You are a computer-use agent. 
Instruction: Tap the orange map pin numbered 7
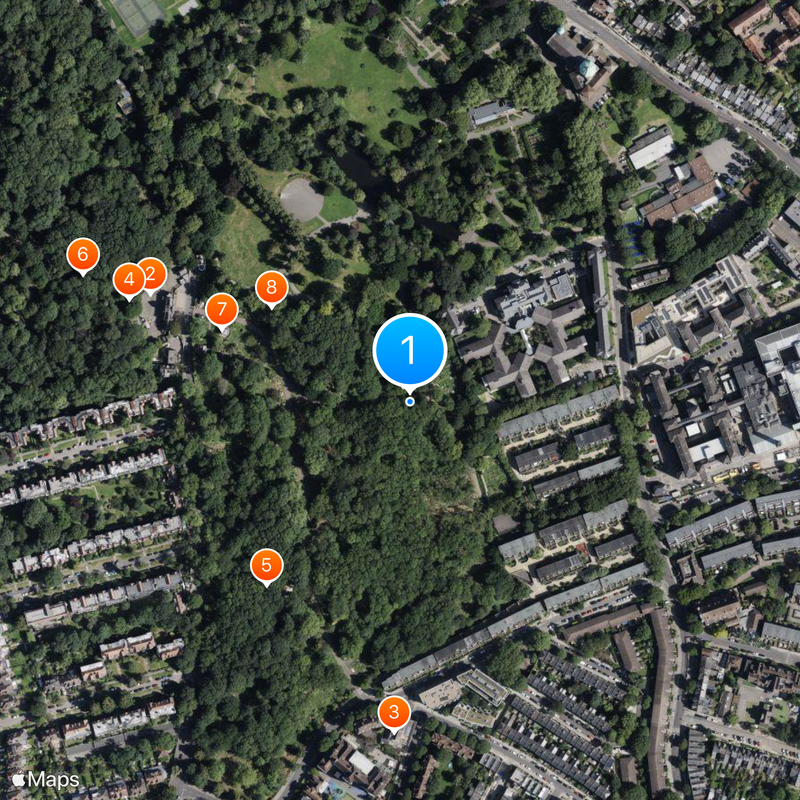coord(222,310)
